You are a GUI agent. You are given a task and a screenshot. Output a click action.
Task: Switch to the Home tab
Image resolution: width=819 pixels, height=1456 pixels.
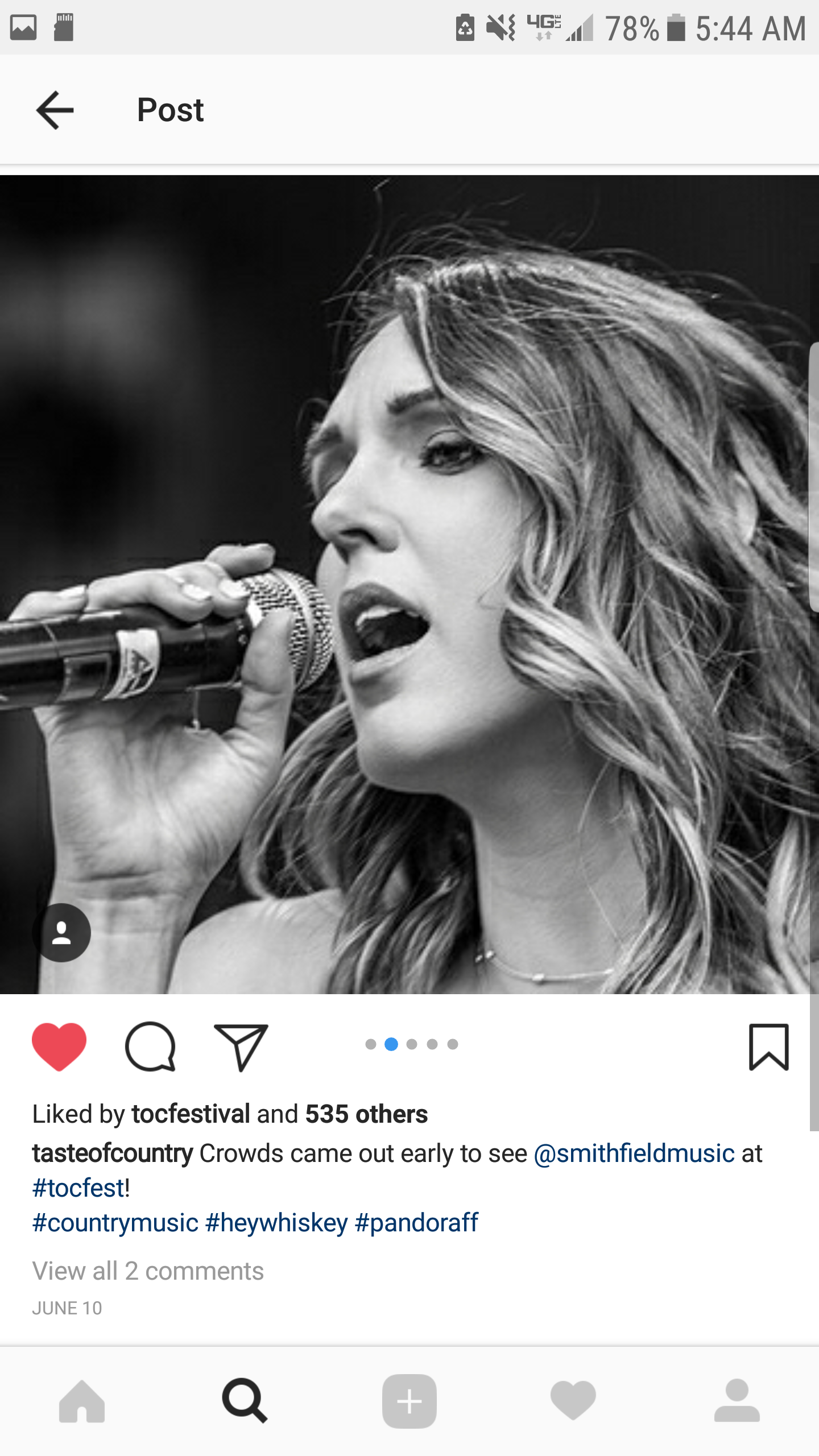point(82,1401)
